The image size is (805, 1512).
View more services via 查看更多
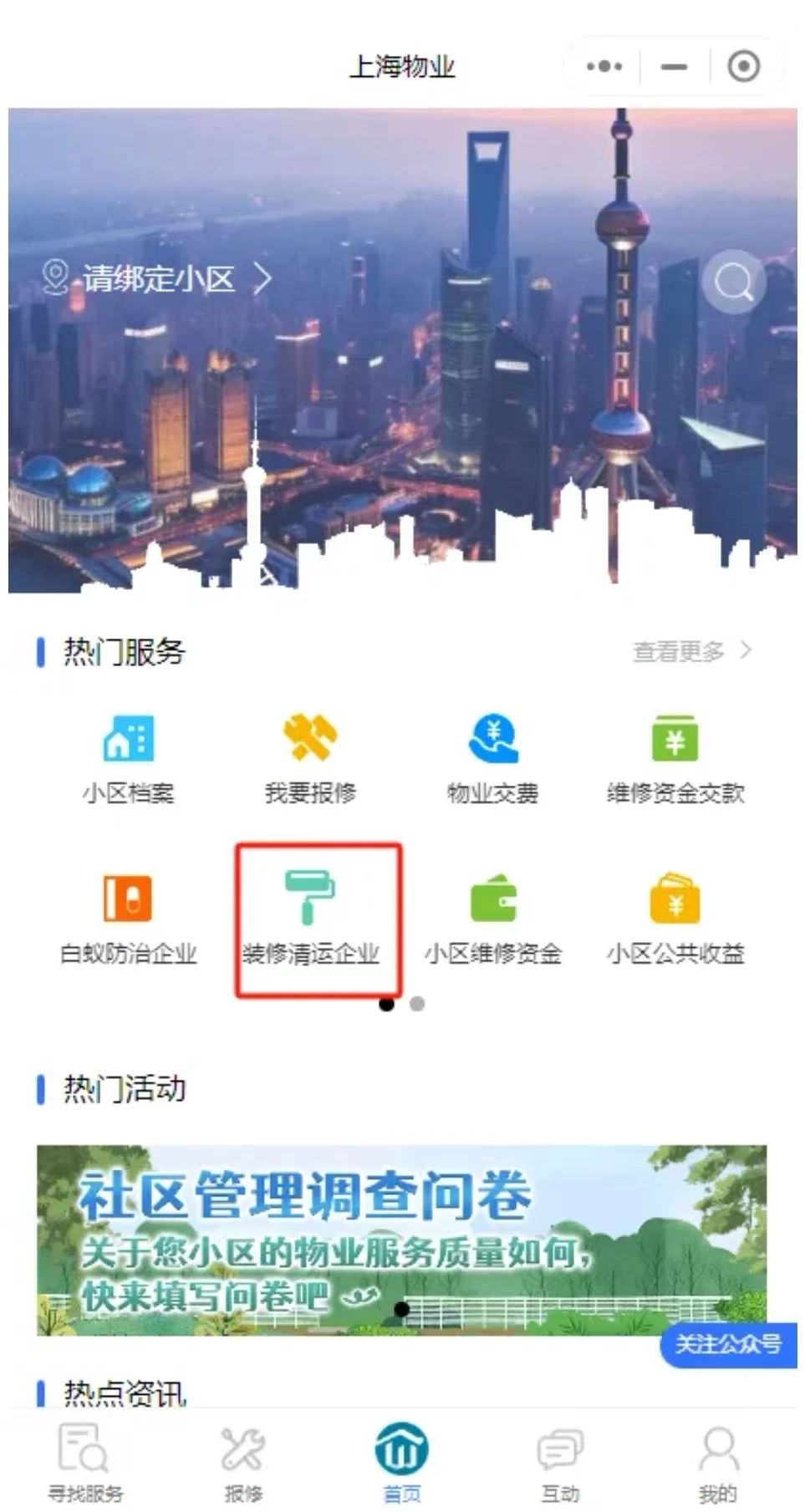point(691,651)
